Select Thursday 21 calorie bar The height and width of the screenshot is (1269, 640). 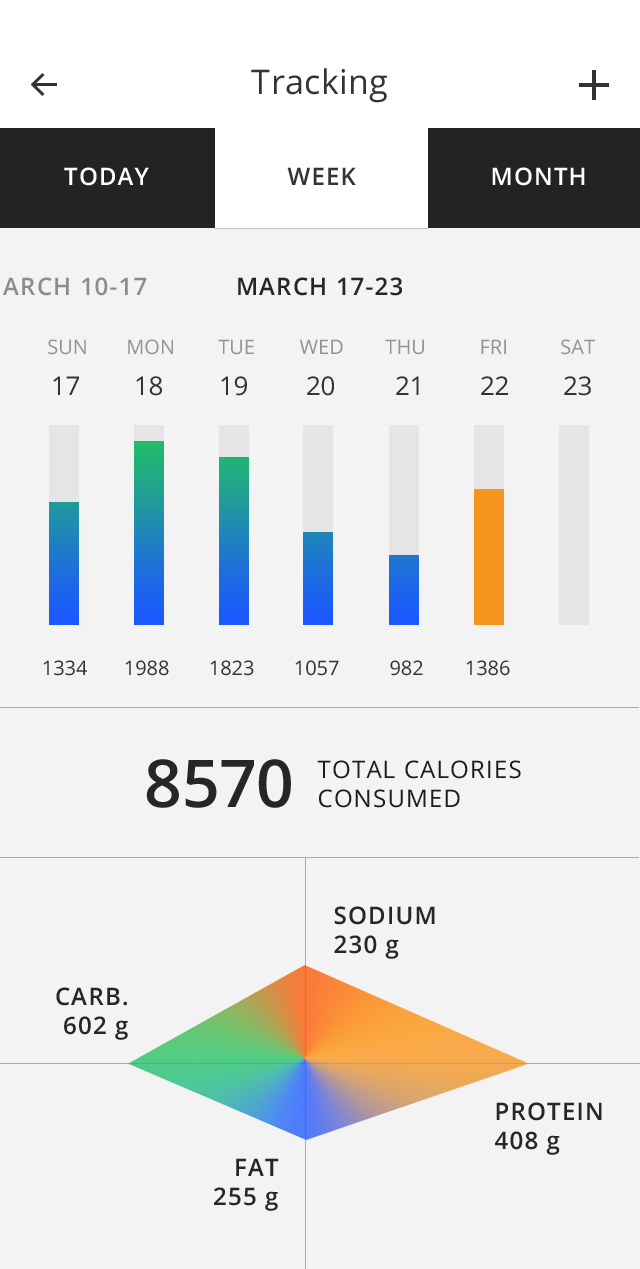tap(404, 525)
